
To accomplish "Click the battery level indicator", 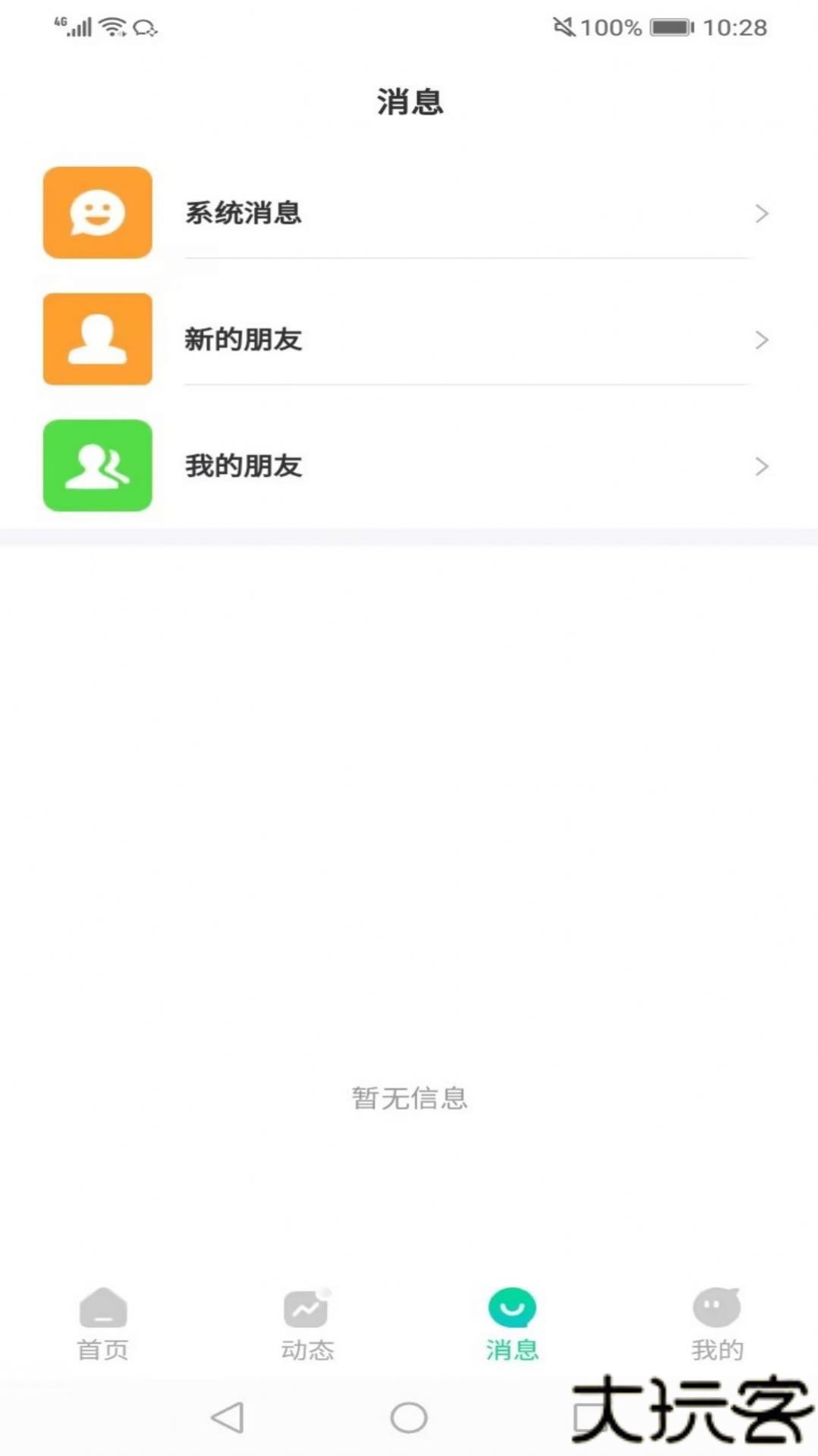I will pyautogui.click(x=667, y=27).
